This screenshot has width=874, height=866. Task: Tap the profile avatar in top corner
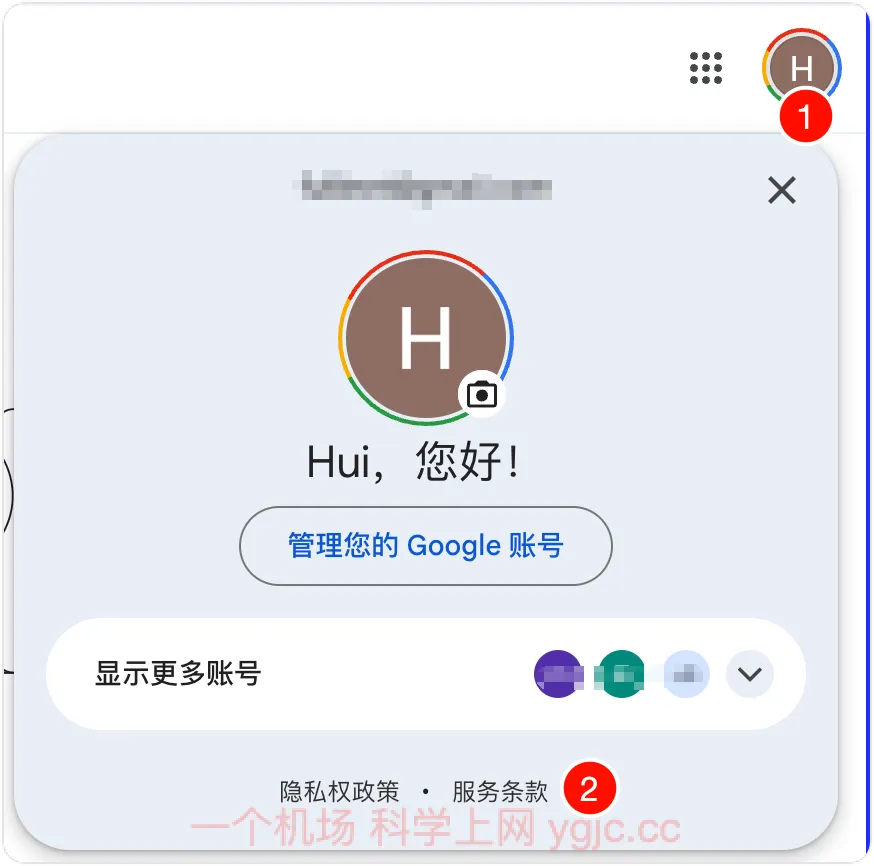[x=801, y=67]
